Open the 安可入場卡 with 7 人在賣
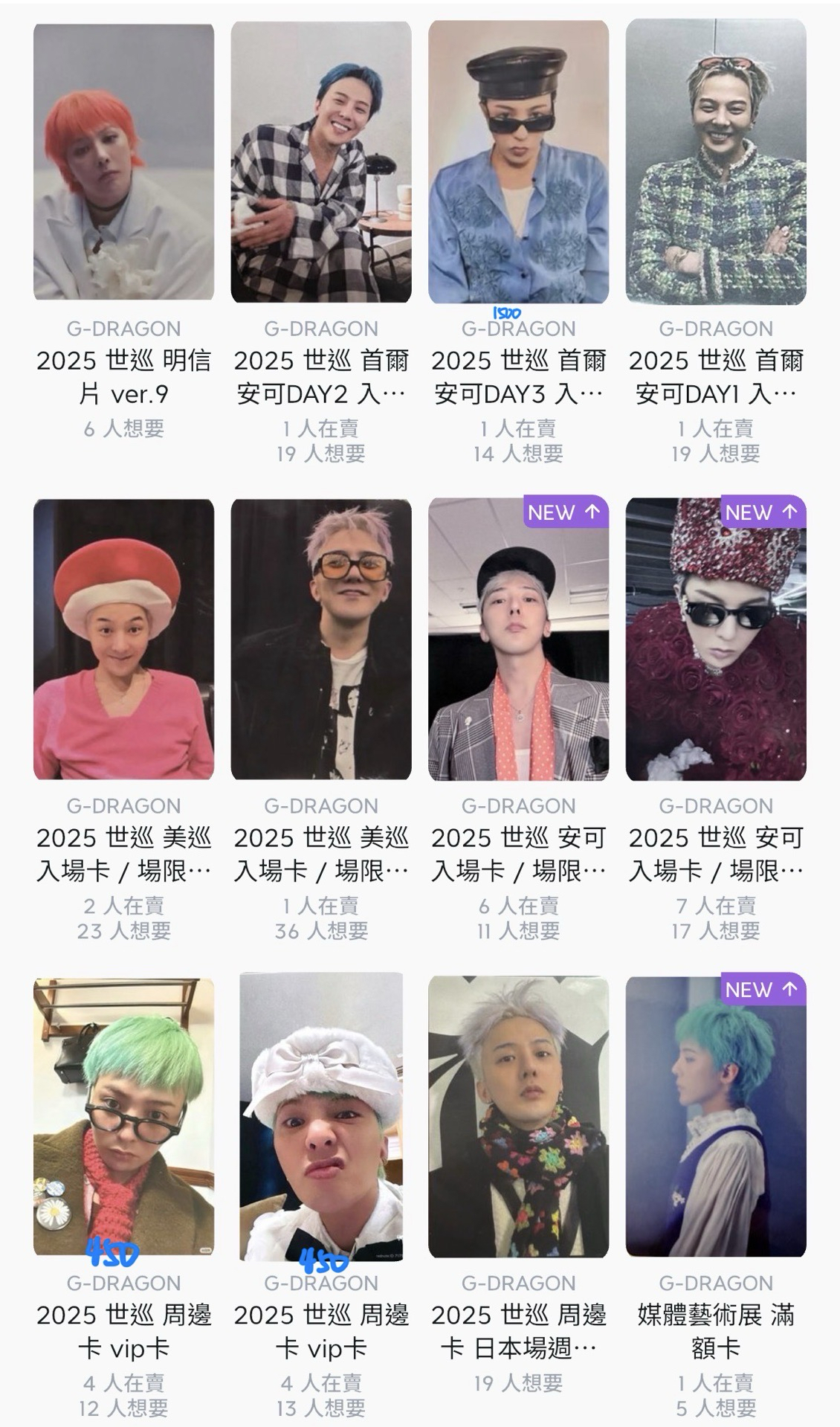840x1427 pixels. tap(716, 640)
